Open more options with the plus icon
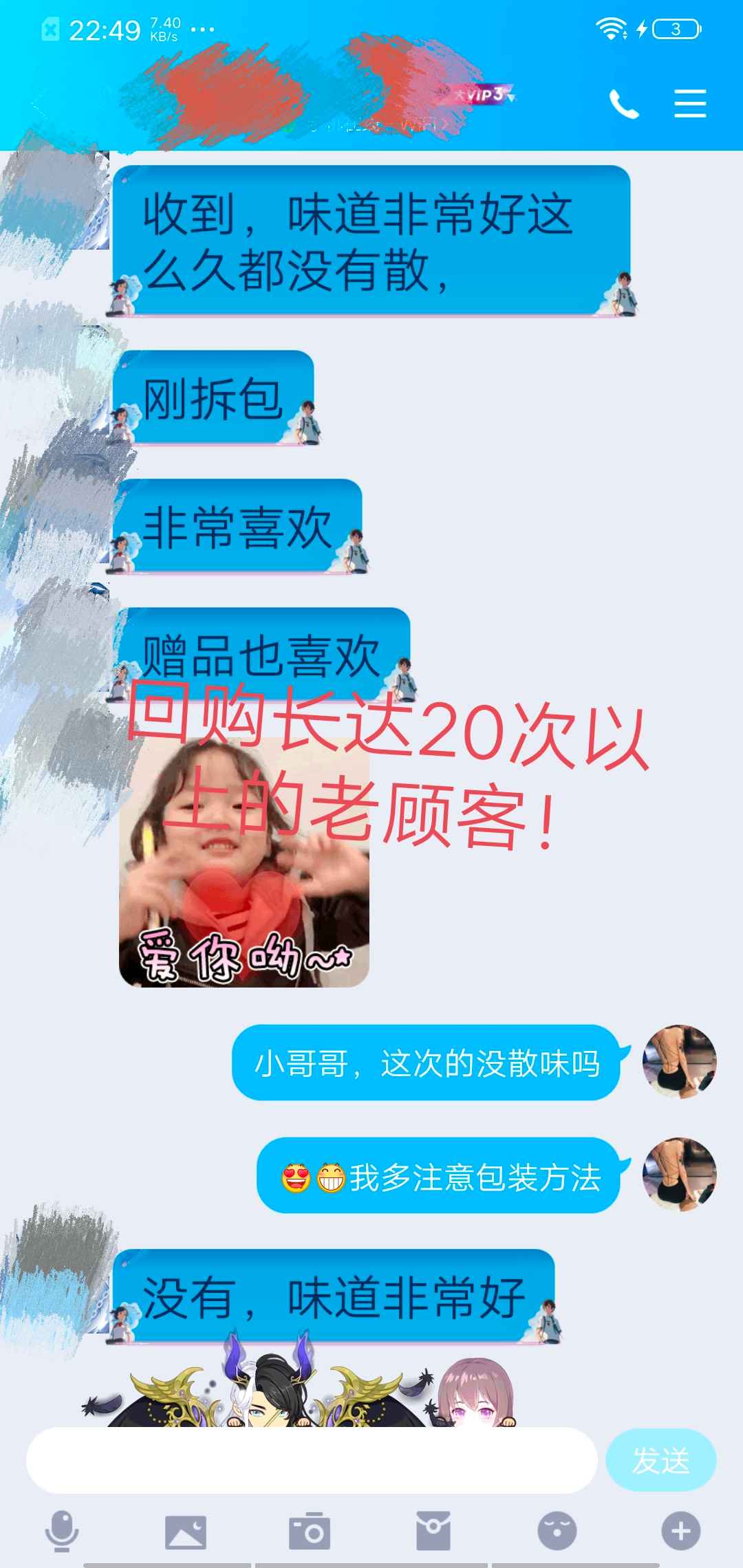 [681, 1531]
